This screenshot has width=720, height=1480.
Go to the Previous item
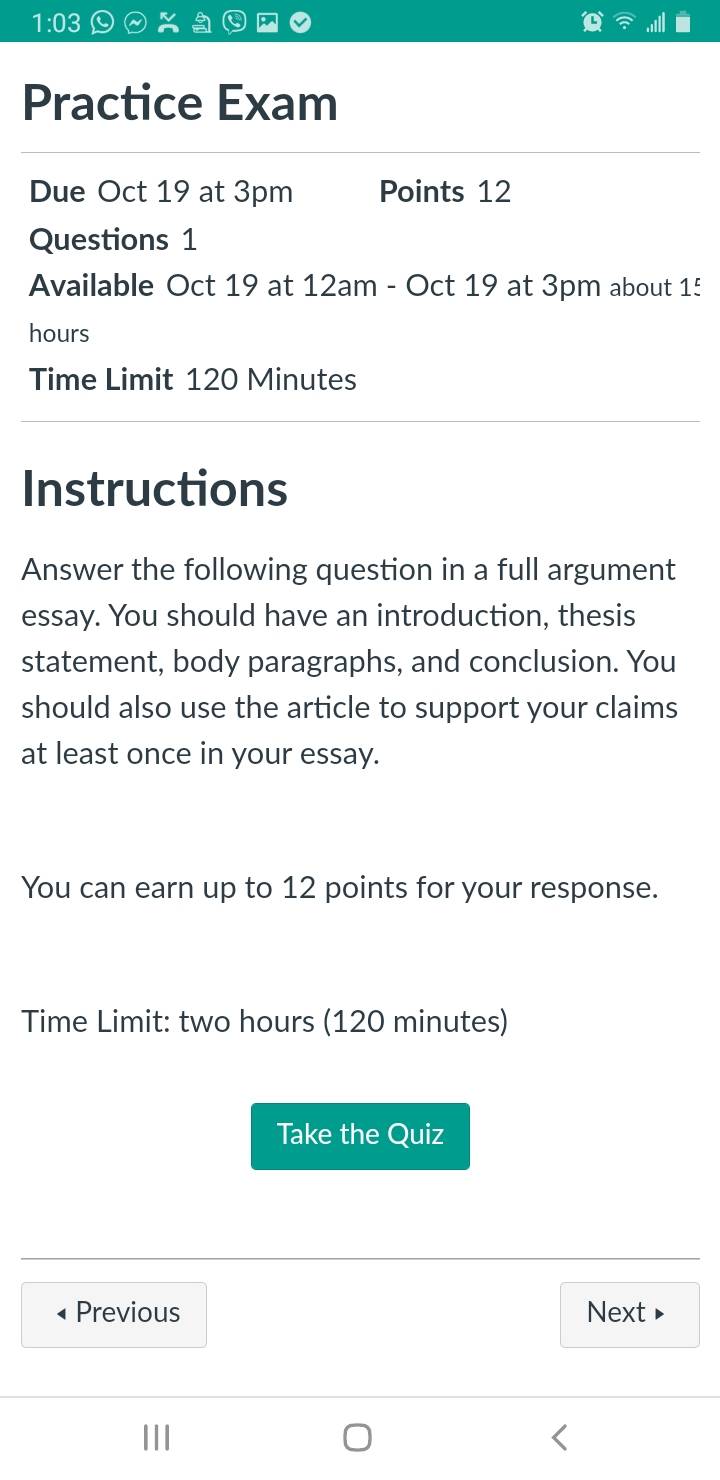[114, 1314]
